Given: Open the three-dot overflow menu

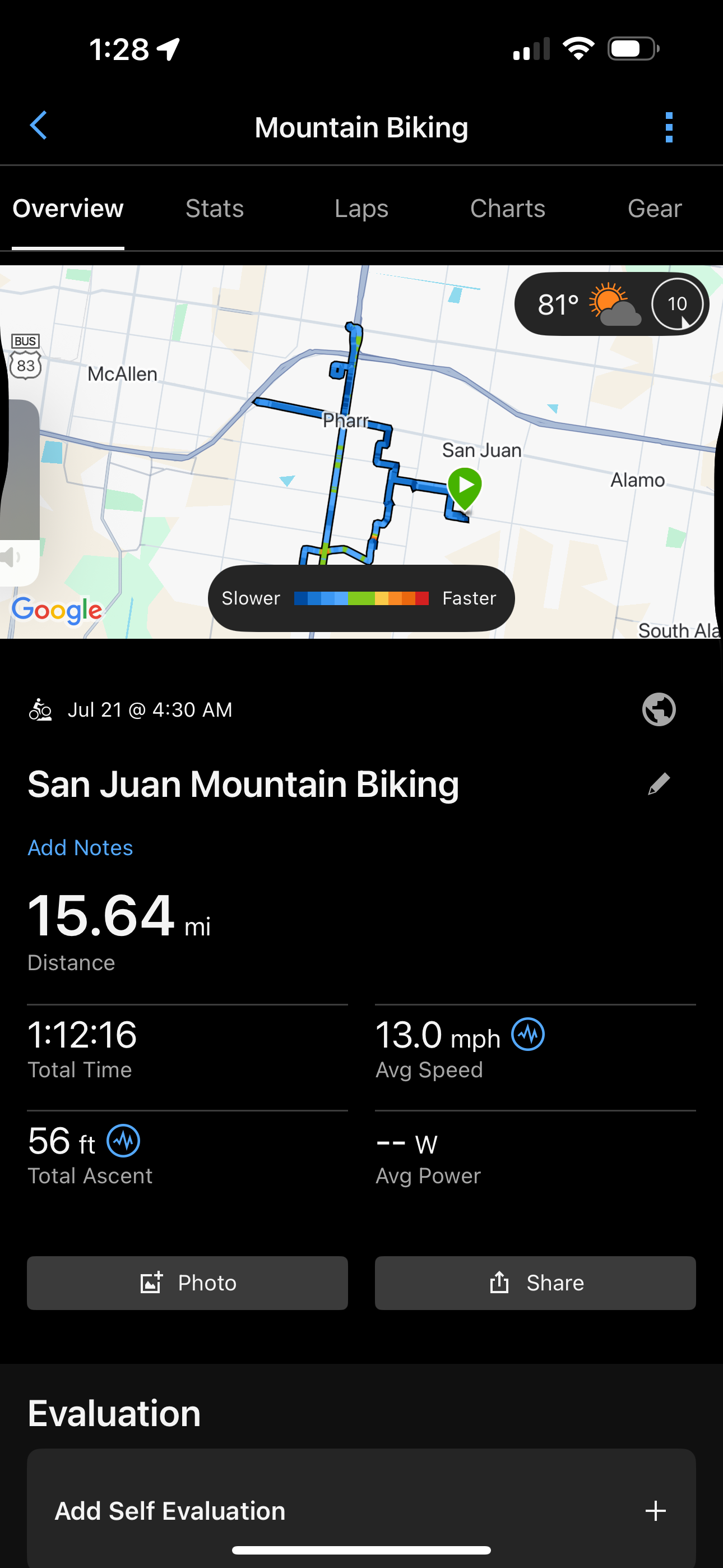Looking at the screenshot, I should 669,127.
